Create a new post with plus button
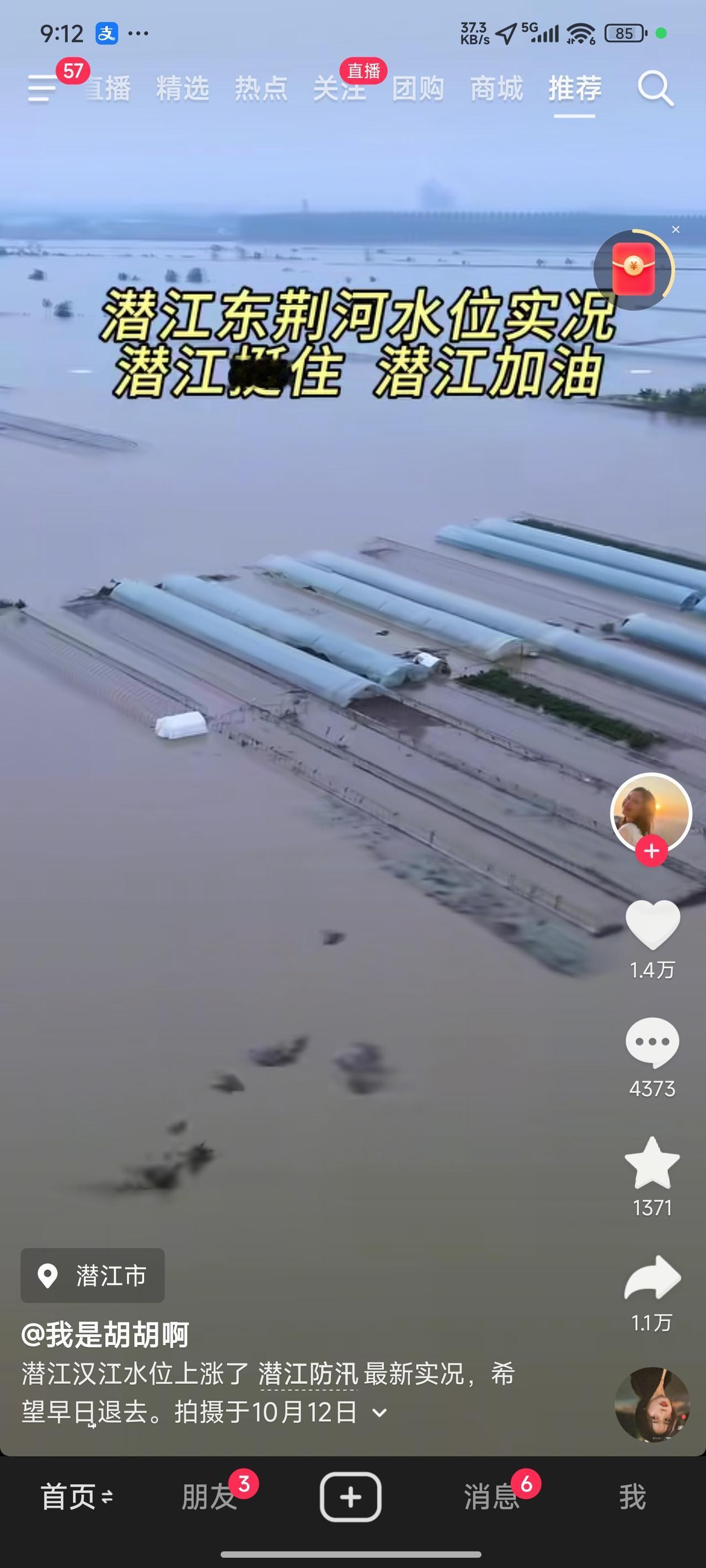The image size is (706, 1568). [x=351, y=1497]
